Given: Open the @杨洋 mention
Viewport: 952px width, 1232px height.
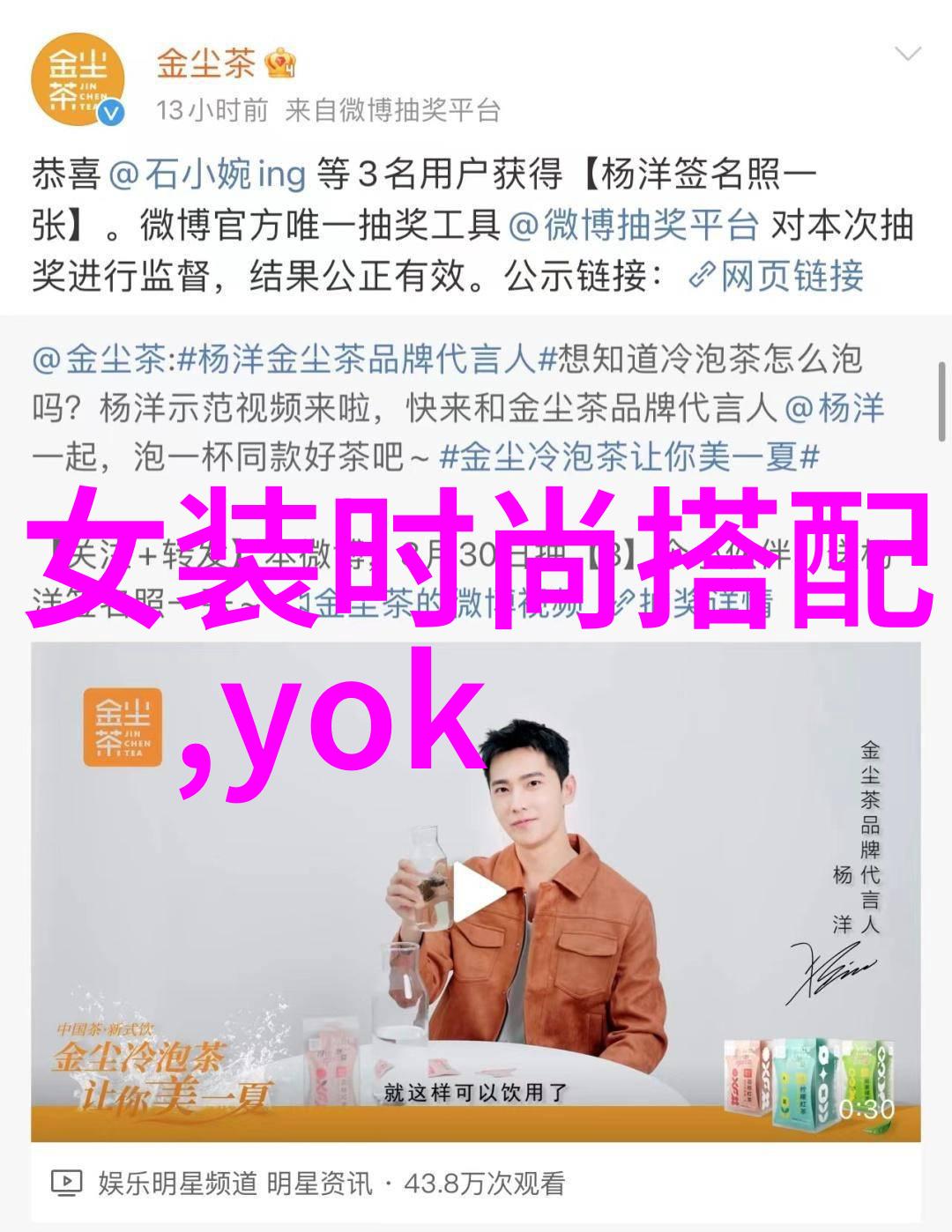Looking at the screenshot, I should (x=834, y=408).
